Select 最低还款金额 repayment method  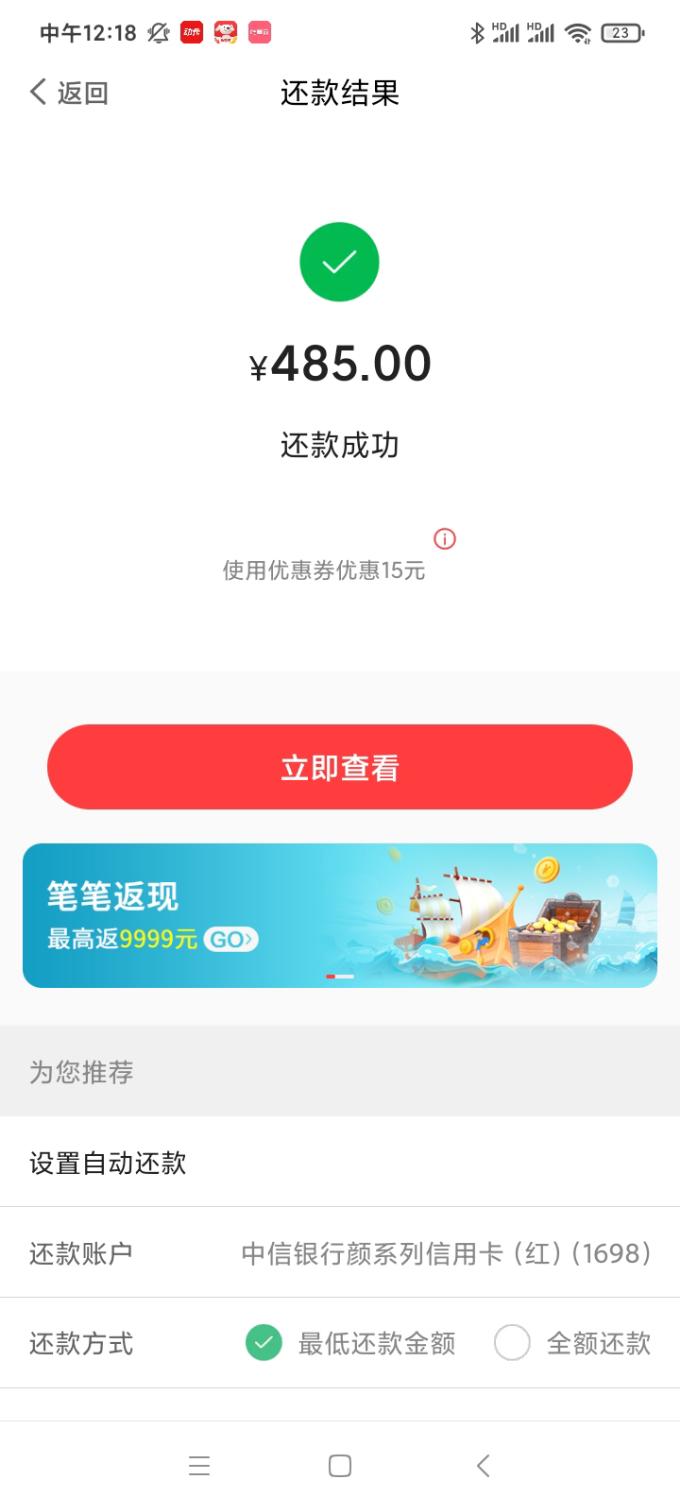click(351, 1343)
